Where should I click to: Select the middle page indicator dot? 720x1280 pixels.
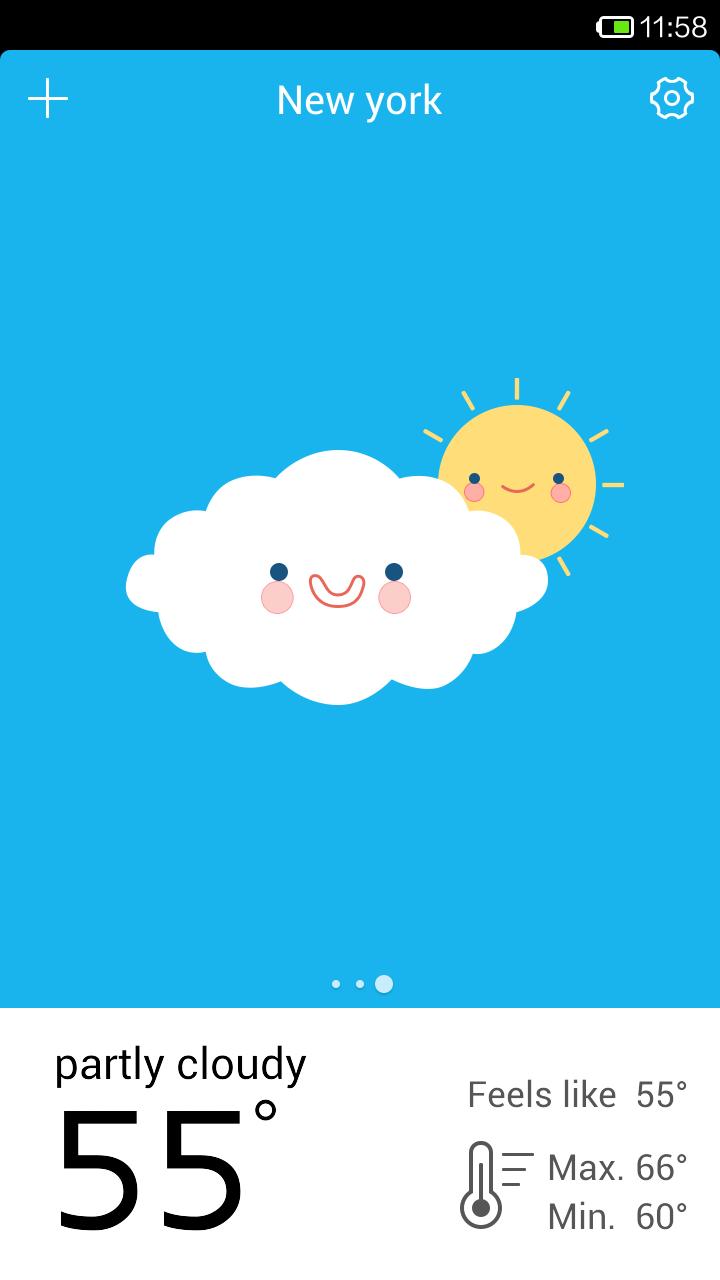tap(360, 985)
